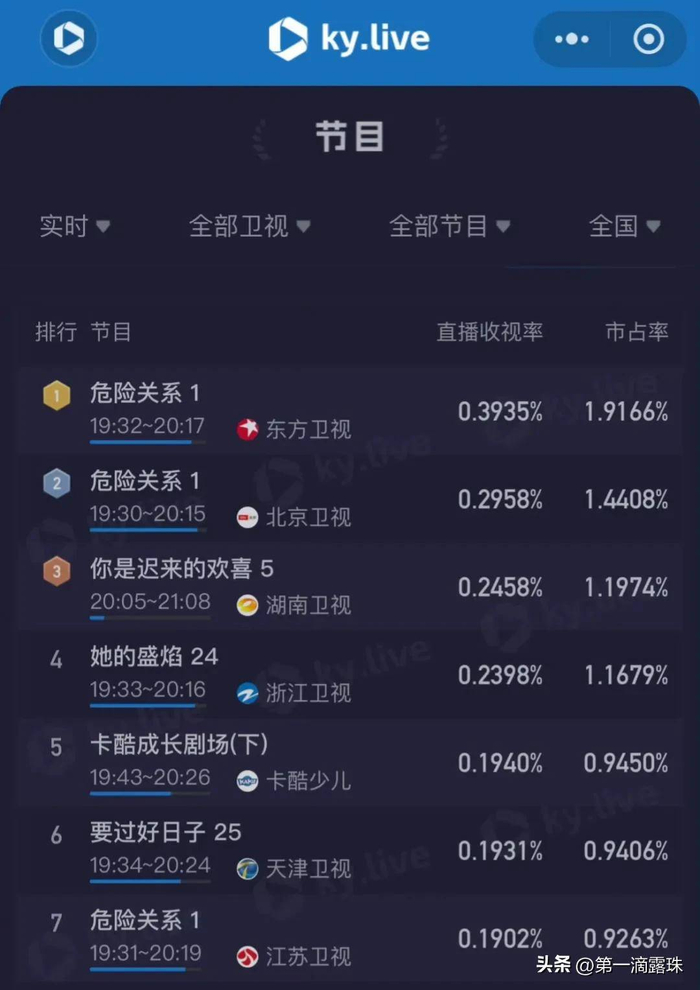Open 危险关系 1 on 北京卫视
Screen dimensions: 700x990
point(350,499)
